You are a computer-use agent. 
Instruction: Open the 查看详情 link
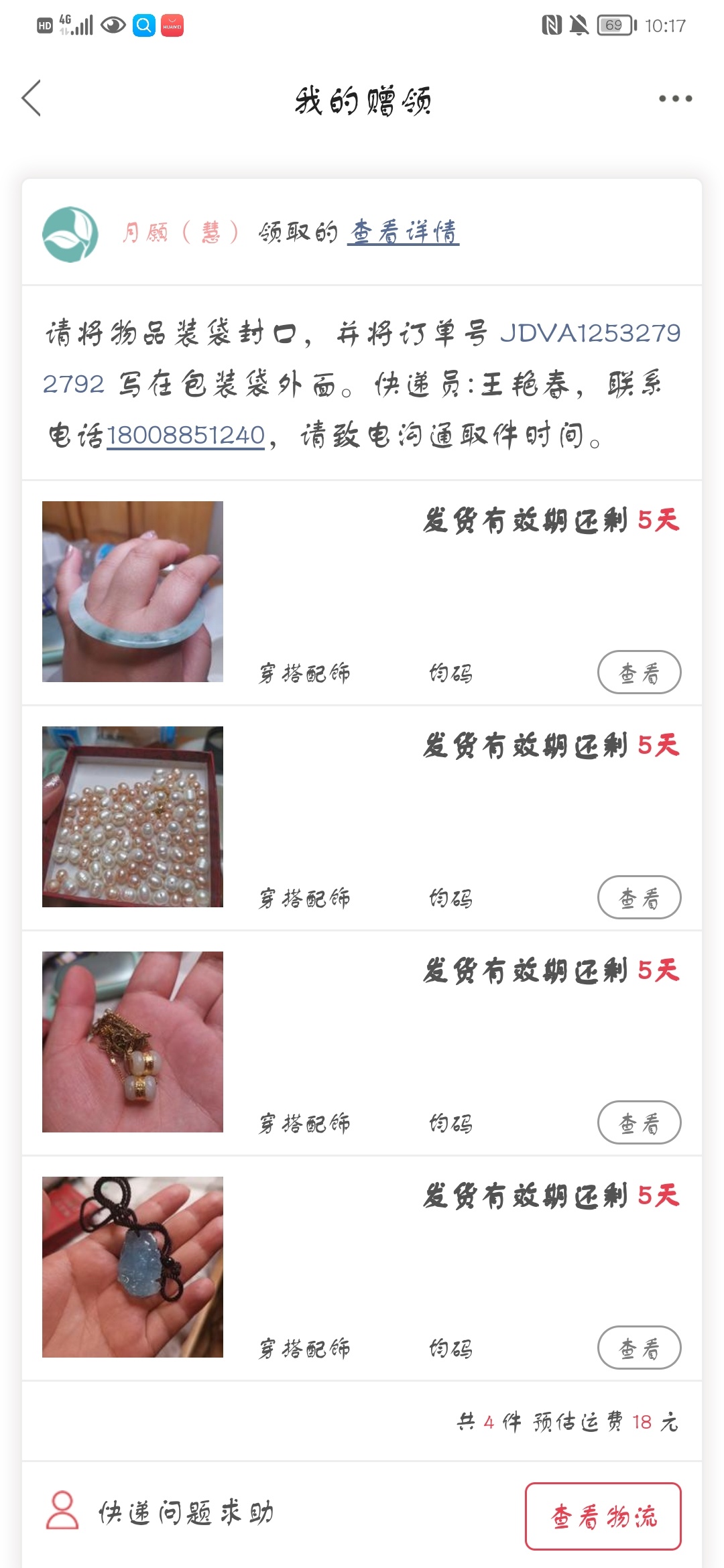404,232
